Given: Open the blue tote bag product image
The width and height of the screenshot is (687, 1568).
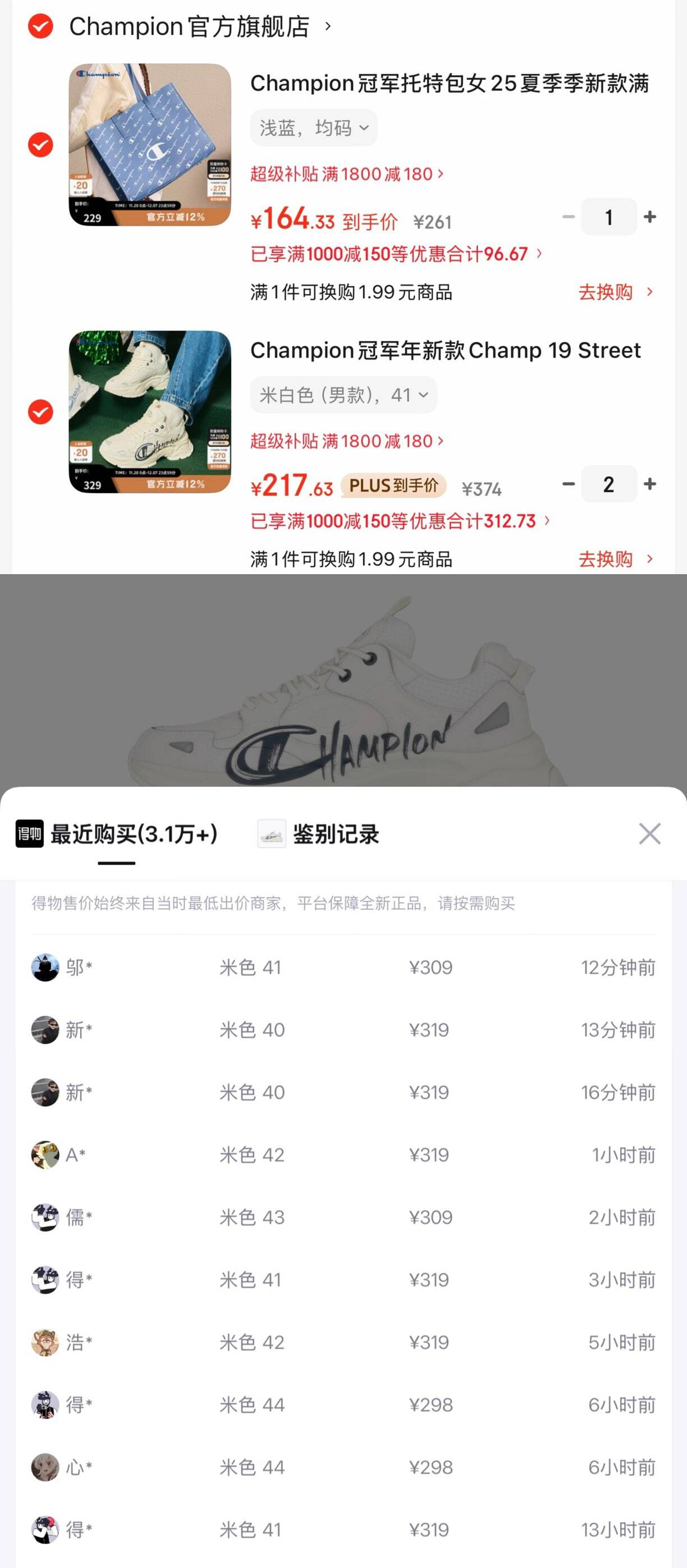Looking at the screenshot, I should 150,145.
